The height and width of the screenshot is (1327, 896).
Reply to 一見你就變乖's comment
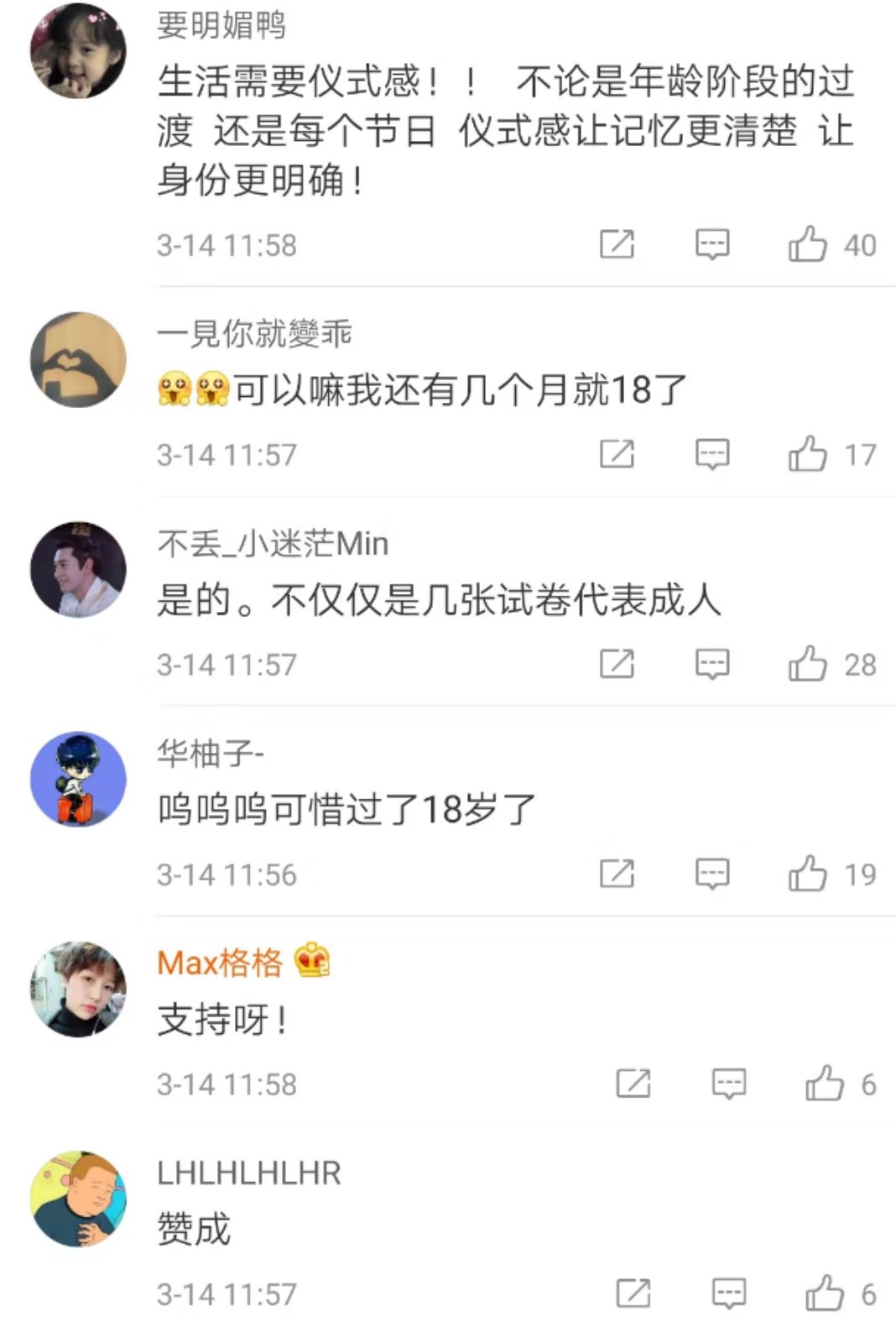[x=712, y=454]
